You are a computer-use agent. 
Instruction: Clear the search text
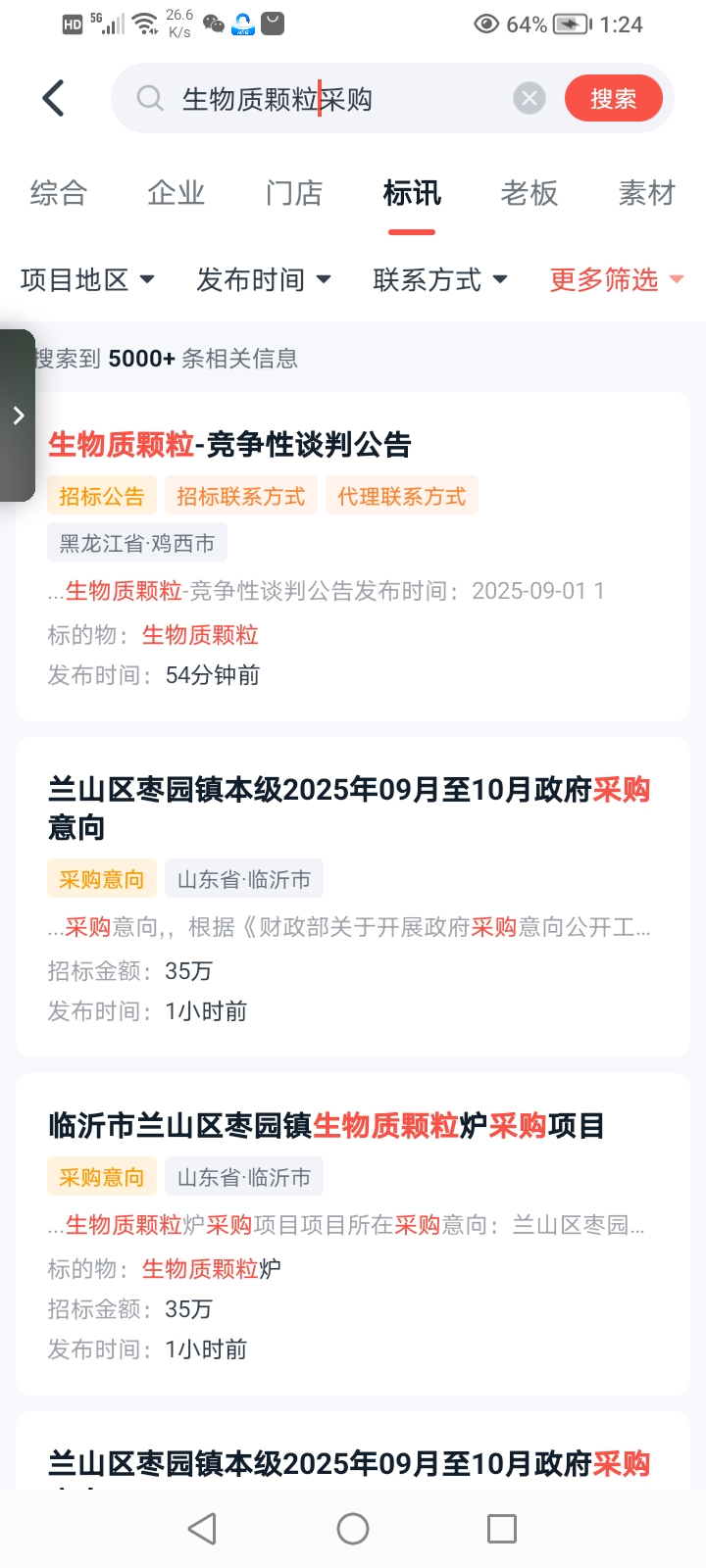[x=529, y=98]
